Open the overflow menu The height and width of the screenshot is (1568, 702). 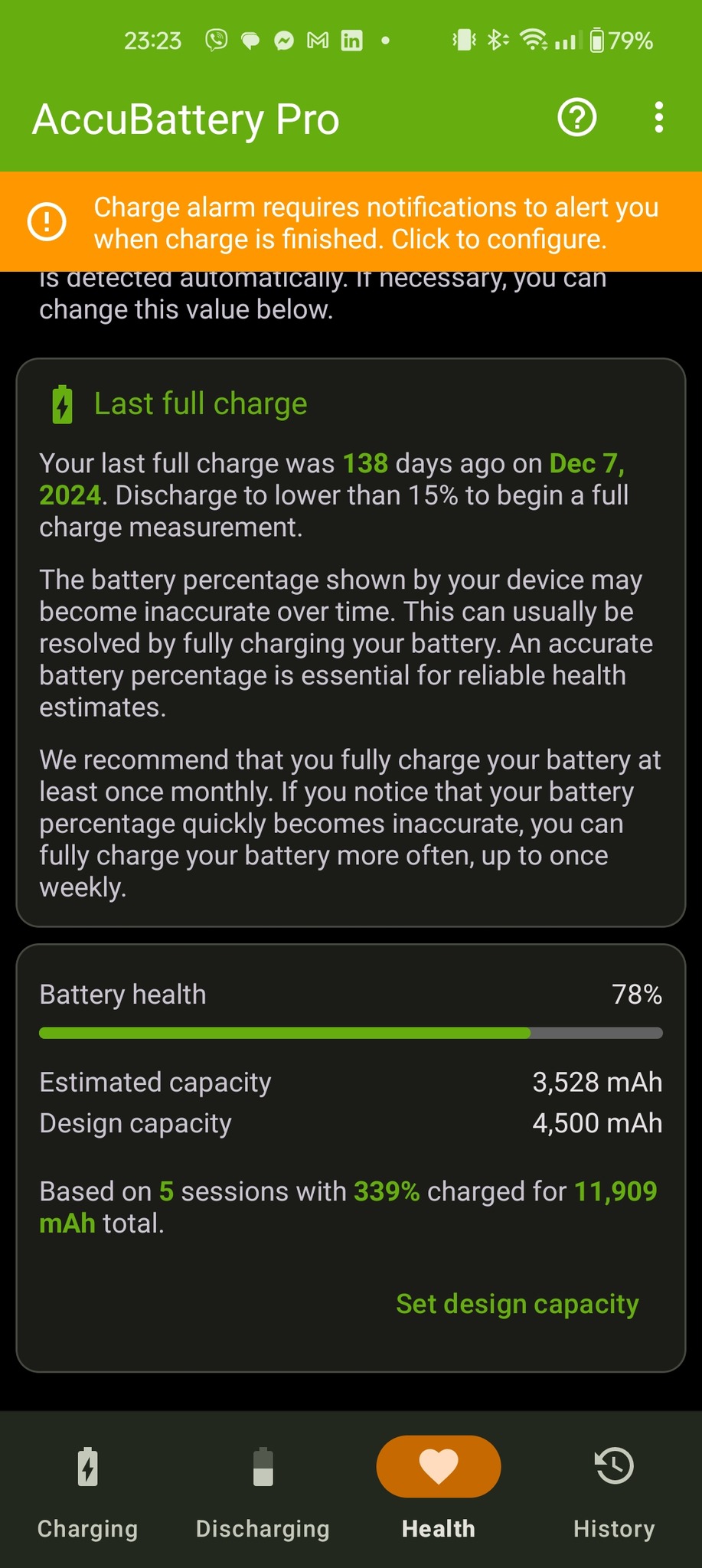(x=658, y=118)
